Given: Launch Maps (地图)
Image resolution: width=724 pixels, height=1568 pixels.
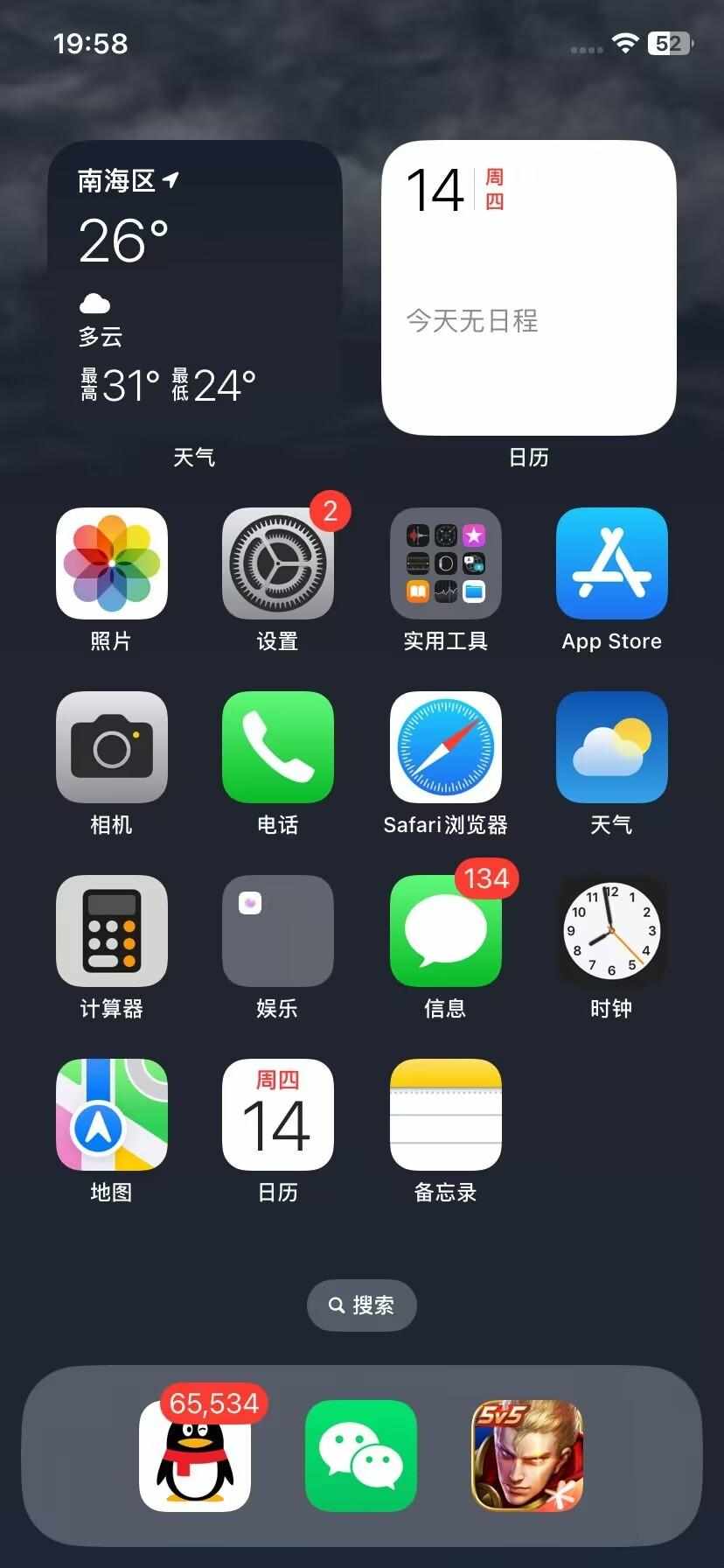Looking at the screenshot, I should tap(111, 1115).
